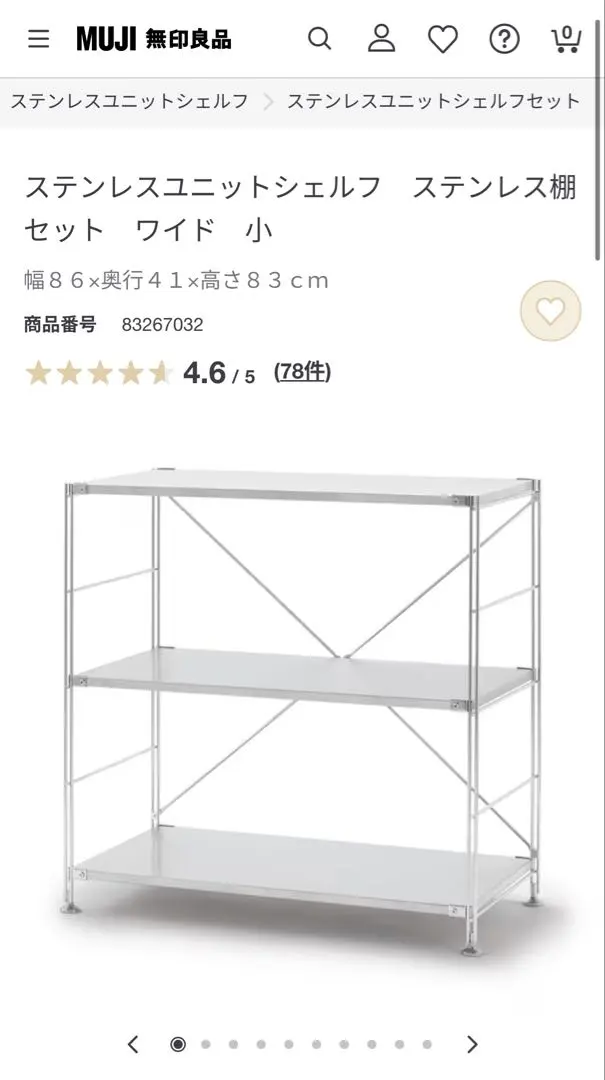The image size is (605, 1080).
Task: Open ステンレスユニットシェルフセット breadcrumb
Action: coord(433,101)
